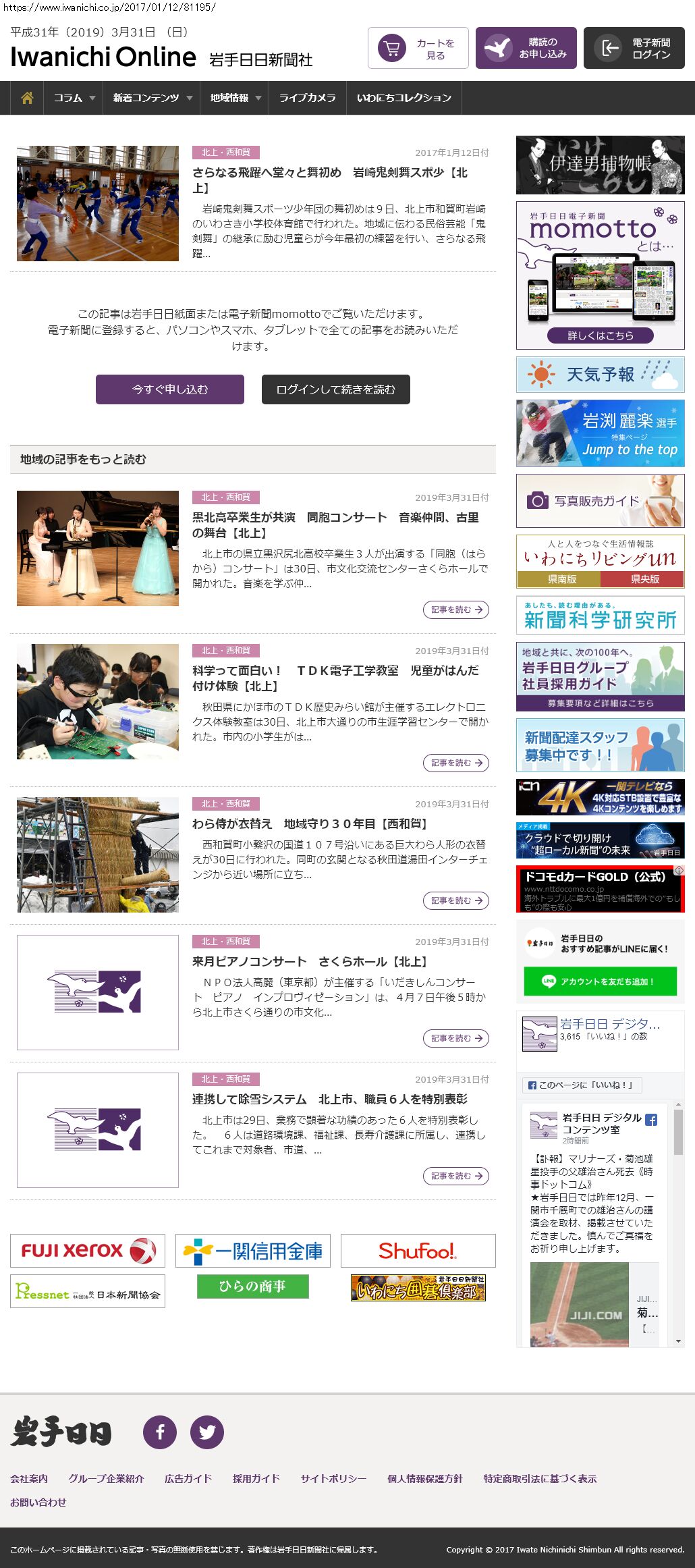Image resolution: width=695 pixels, height=1568 pixels.
Task: Open the Twitter icon in footer
Action: coord(206,1432)
